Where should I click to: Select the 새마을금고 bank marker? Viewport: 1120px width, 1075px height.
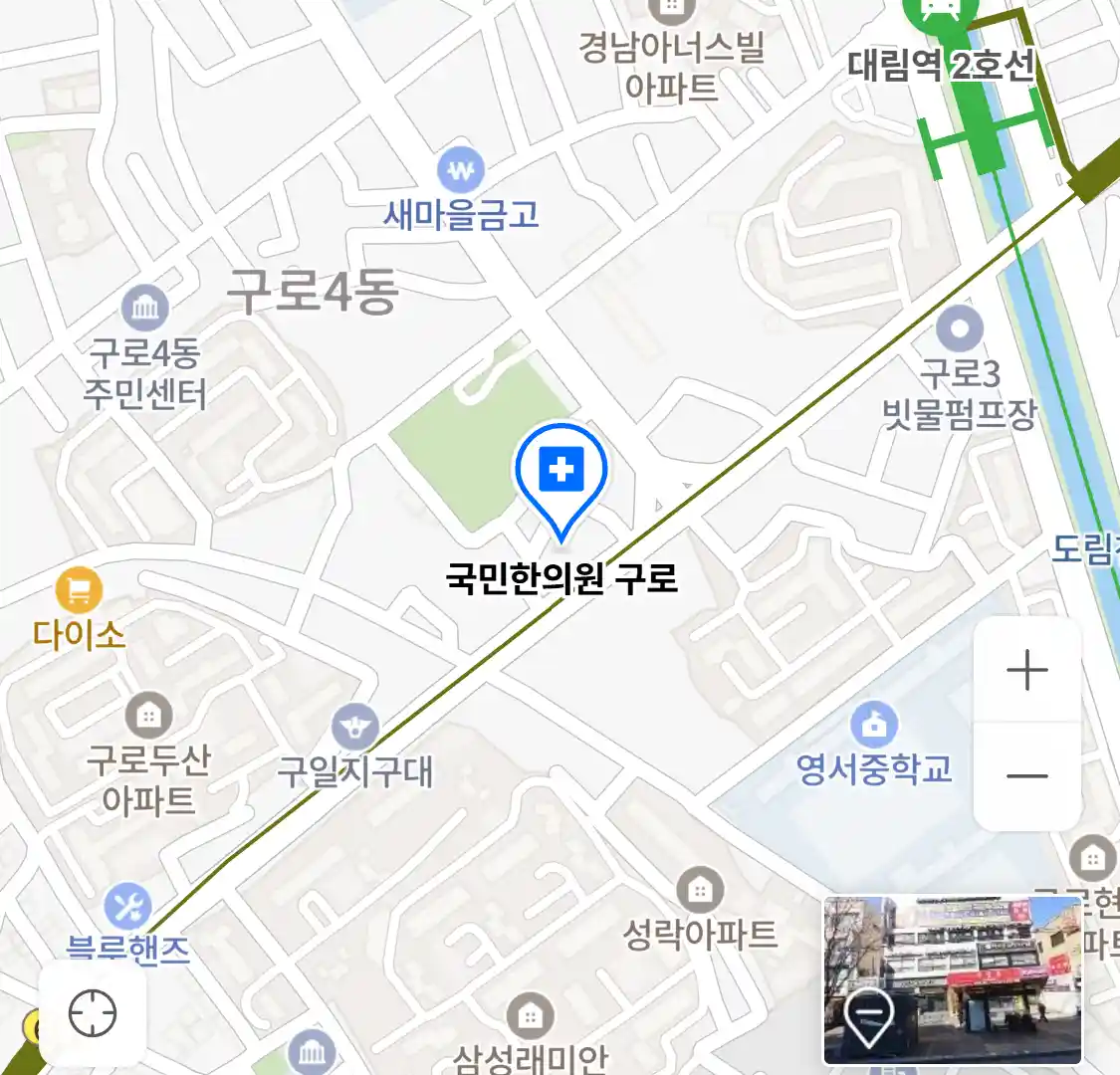click(461, 172)
